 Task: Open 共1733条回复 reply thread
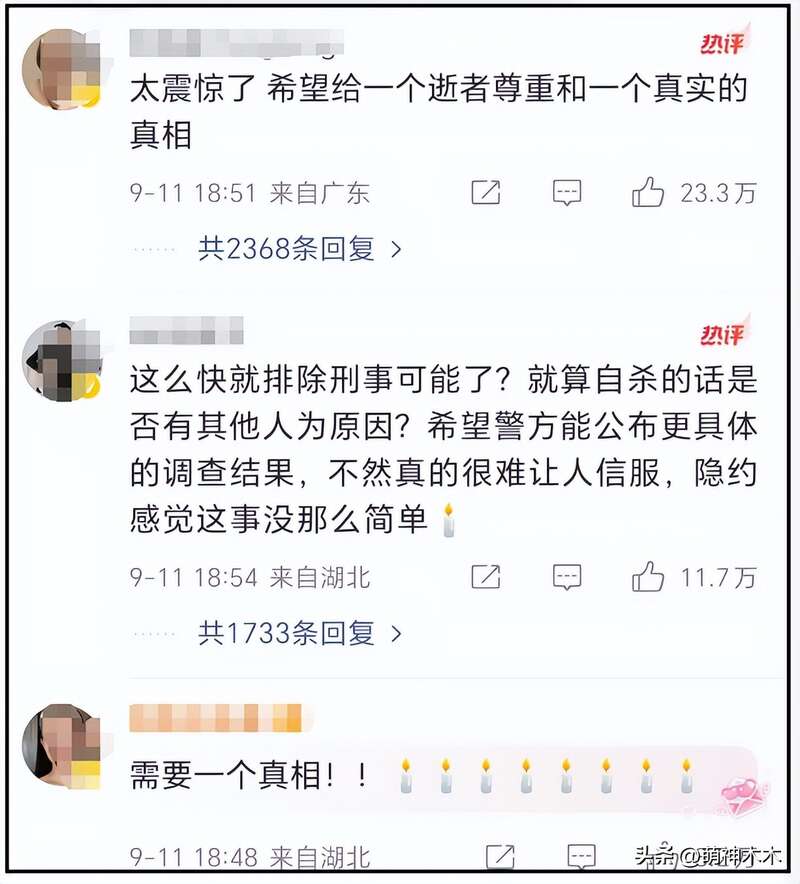coord(299,632)
